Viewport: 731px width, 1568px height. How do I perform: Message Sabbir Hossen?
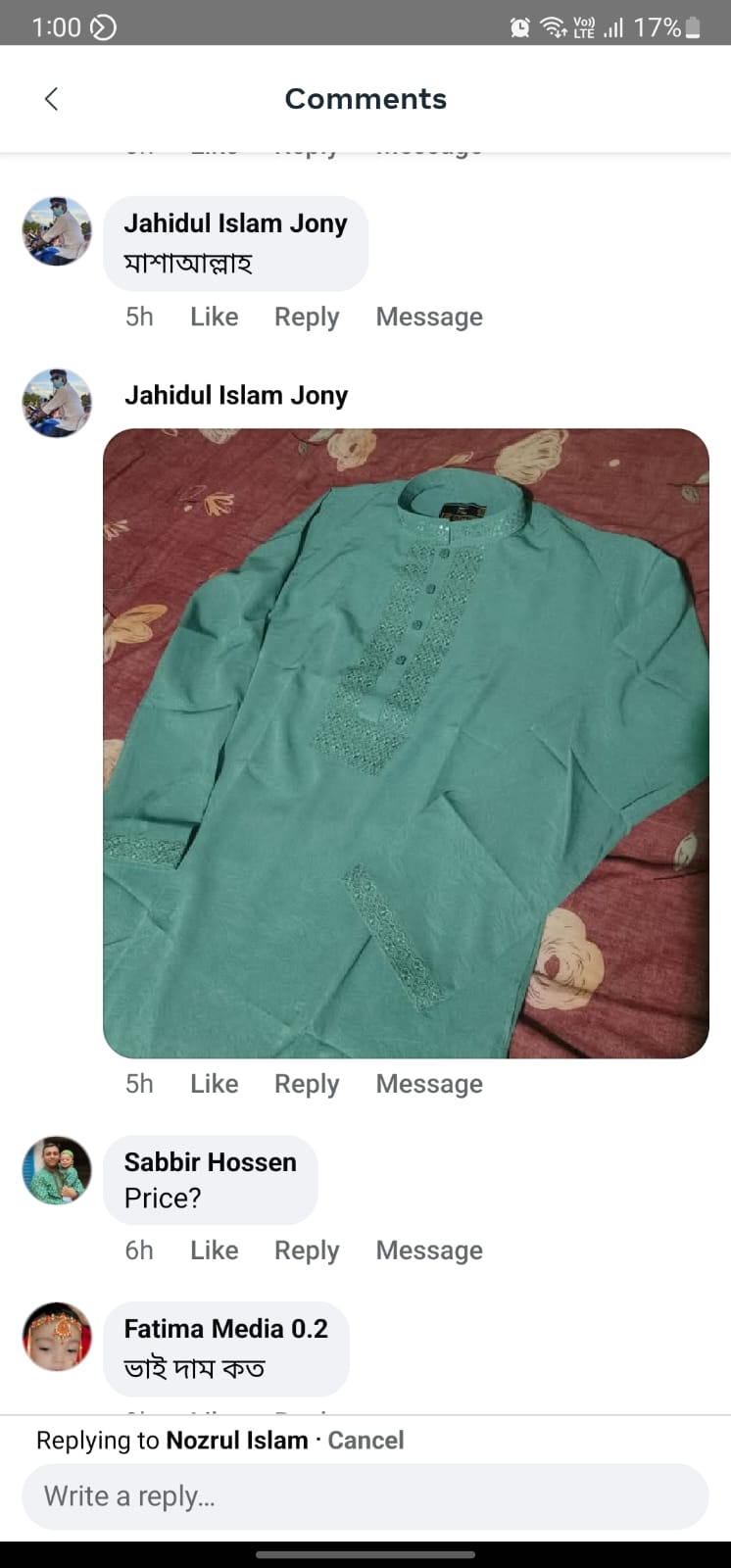pyautogui.click(x=428, y=1250)
